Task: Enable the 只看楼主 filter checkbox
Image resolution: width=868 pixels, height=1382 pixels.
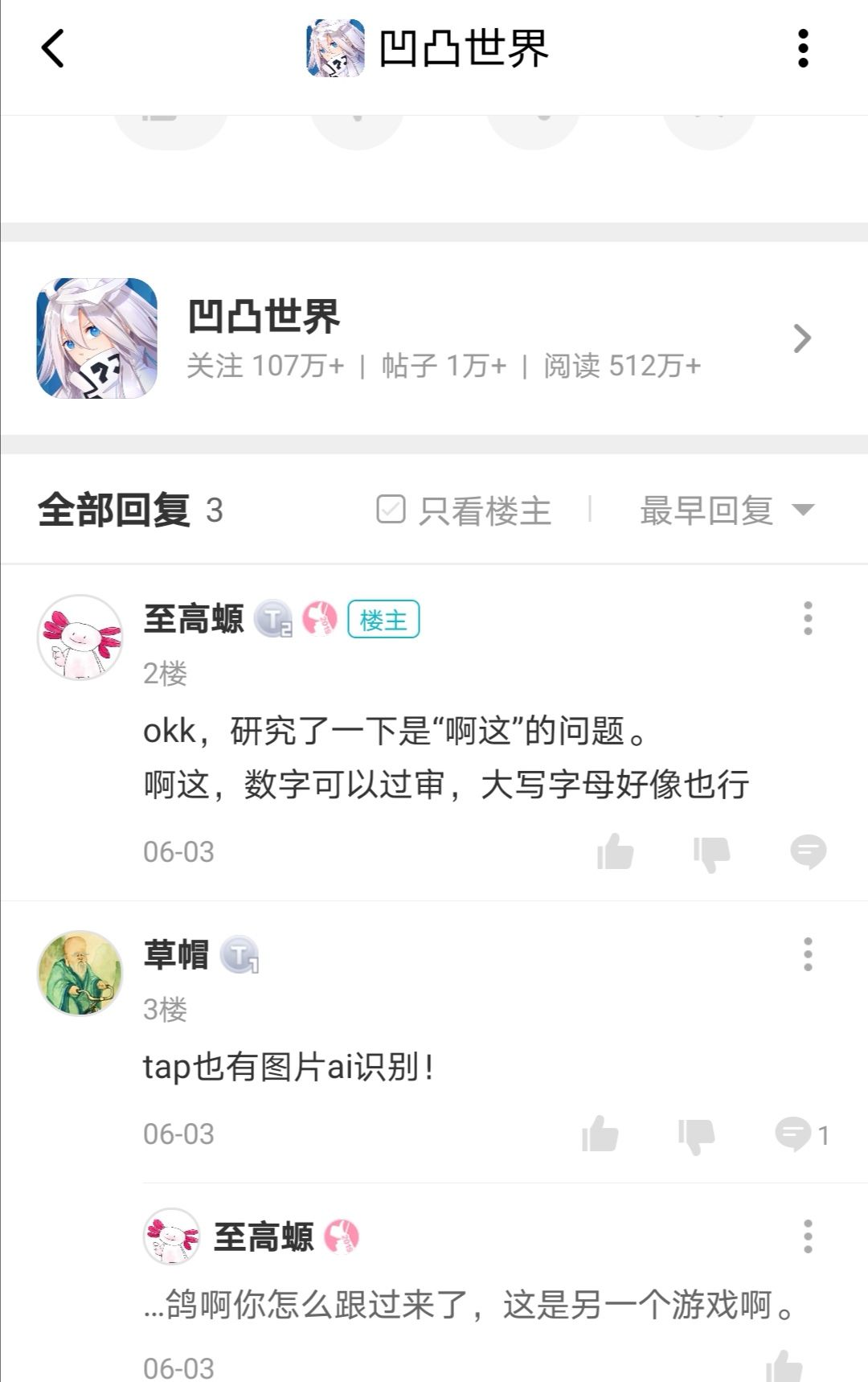Action: [391, 510]
